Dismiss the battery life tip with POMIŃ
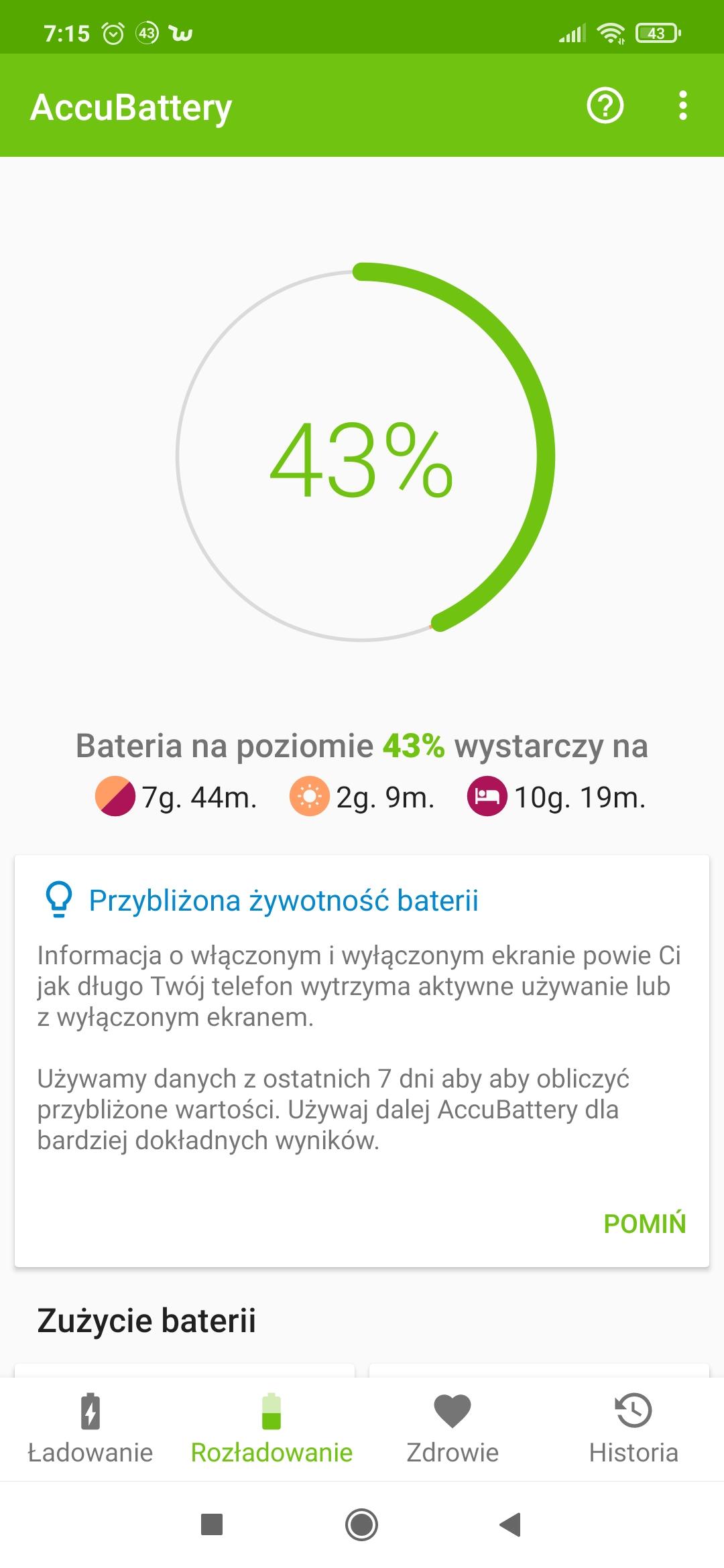724x1568 pixels. [645, 1224]
